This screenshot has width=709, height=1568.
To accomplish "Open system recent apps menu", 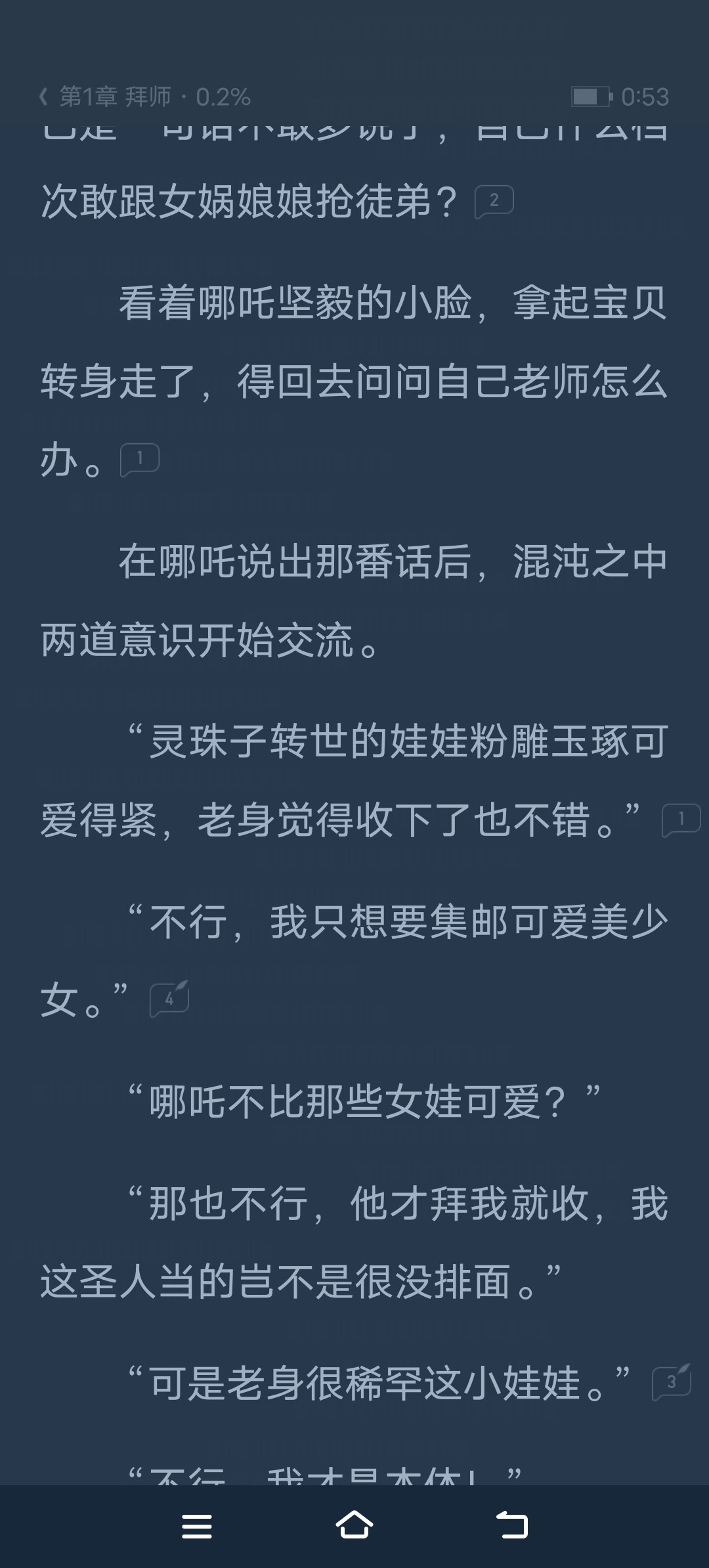I will [197, 1526].
